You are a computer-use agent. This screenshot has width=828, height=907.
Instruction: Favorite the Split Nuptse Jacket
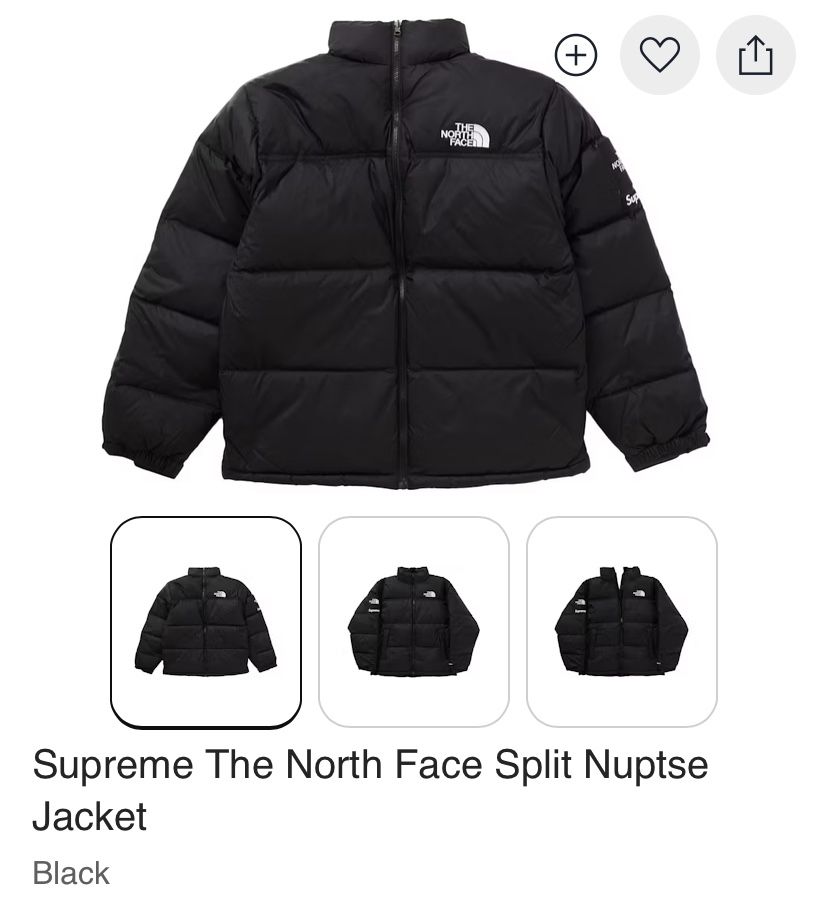point(659,55)
